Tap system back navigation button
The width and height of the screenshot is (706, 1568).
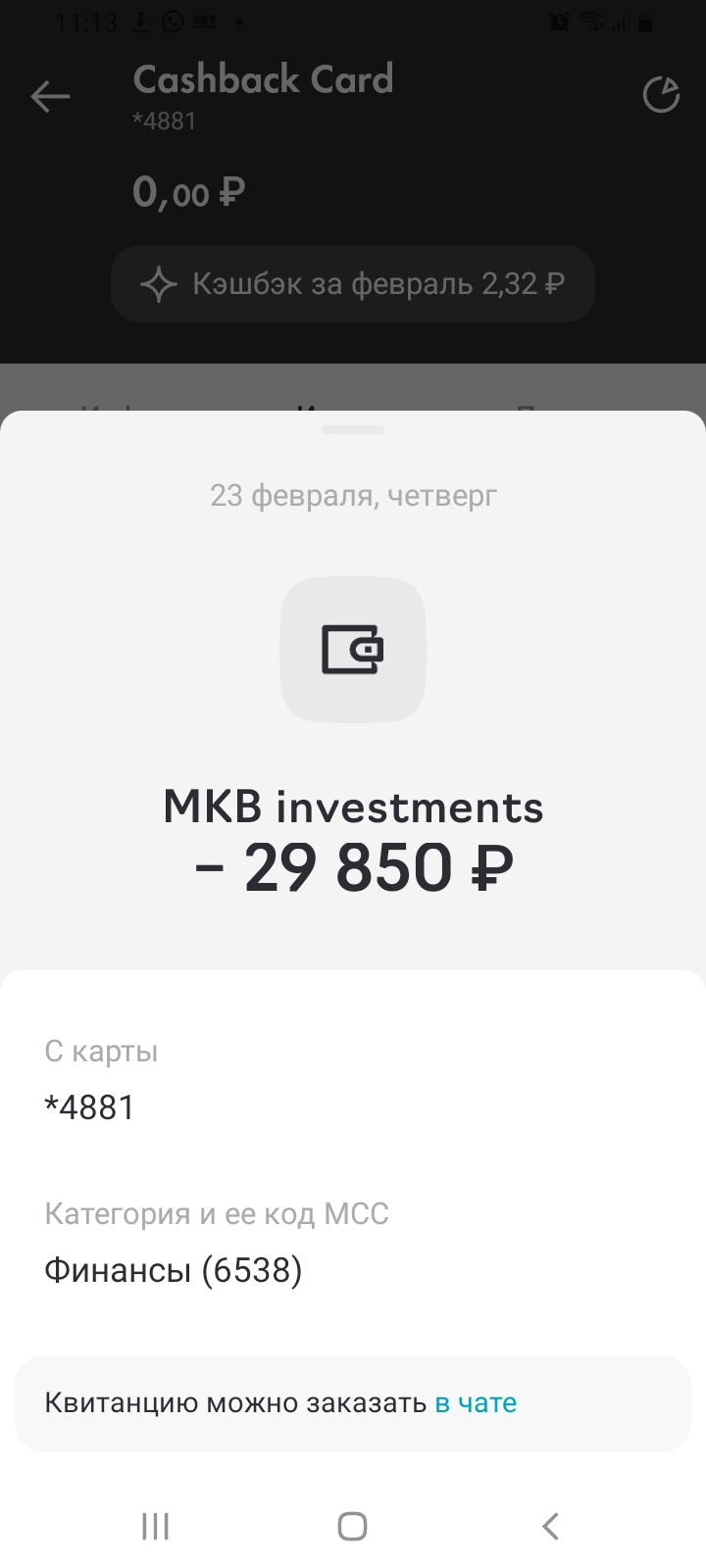pyautogui.click(x=550, y=1526)
